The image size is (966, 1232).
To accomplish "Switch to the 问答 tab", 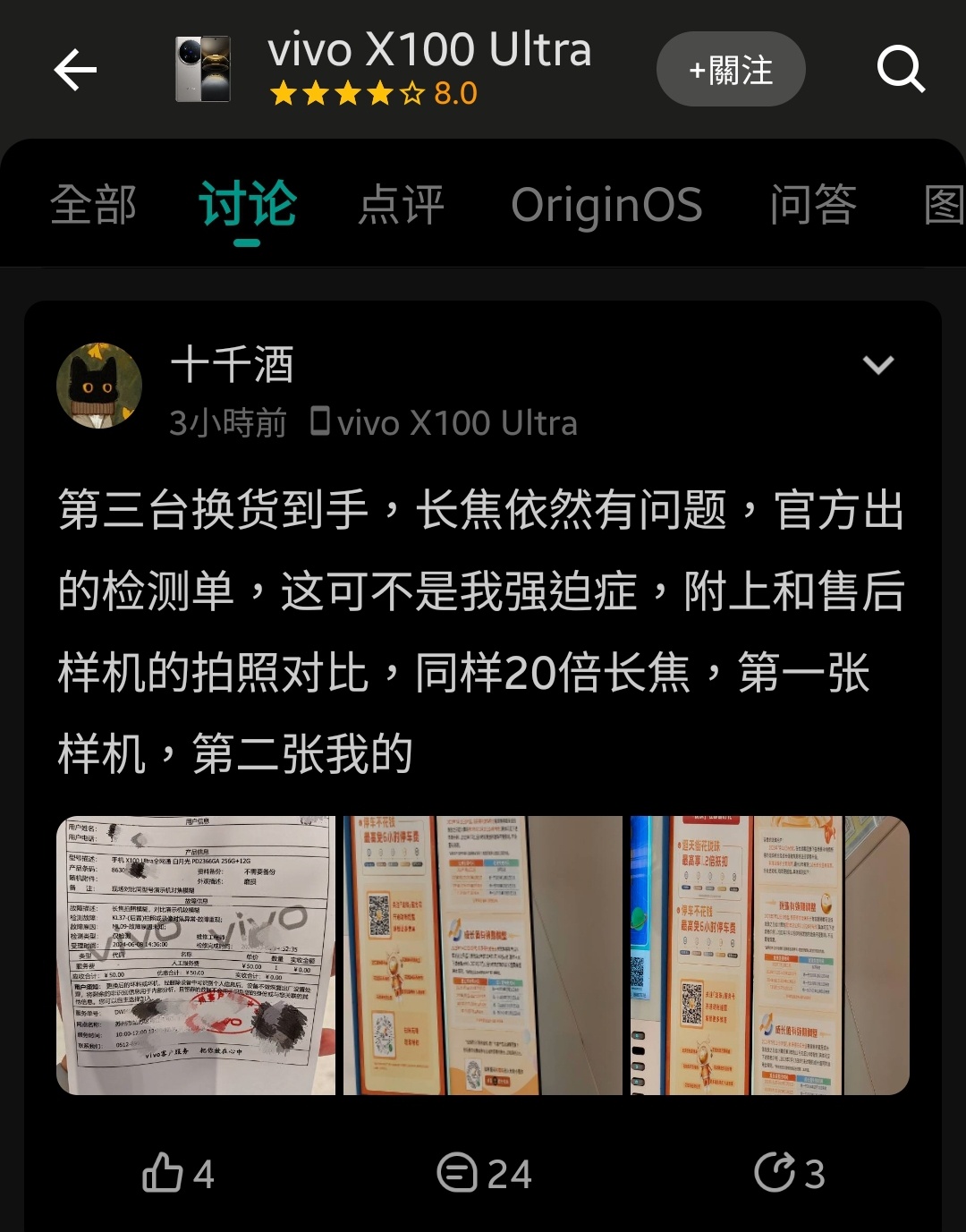I will (813, 205).
